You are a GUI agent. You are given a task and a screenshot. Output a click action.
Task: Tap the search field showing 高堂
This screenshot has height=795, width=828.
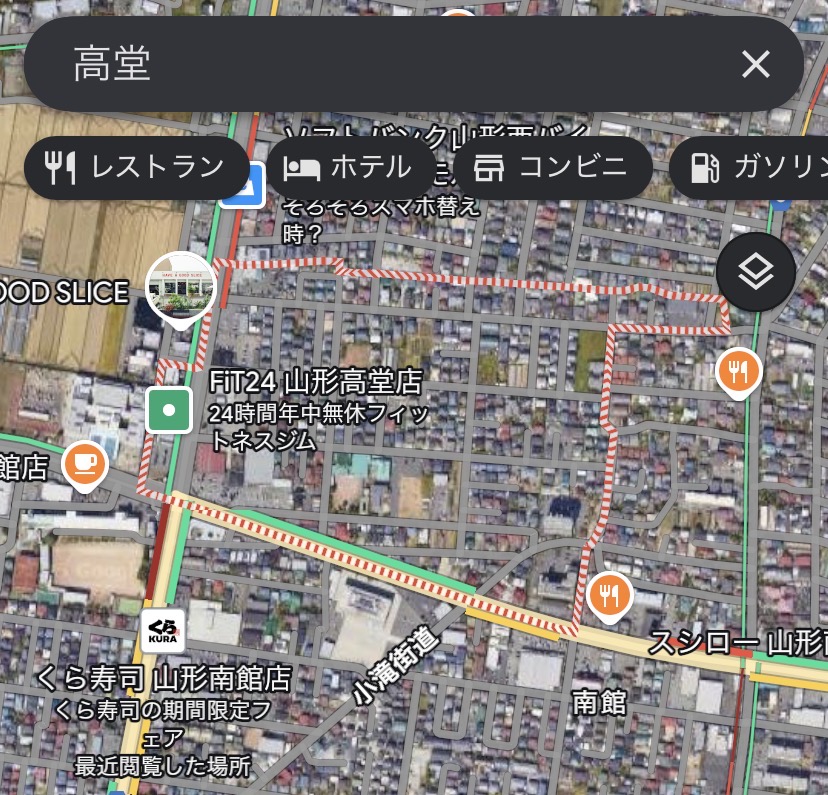click(x=380, y=64)
